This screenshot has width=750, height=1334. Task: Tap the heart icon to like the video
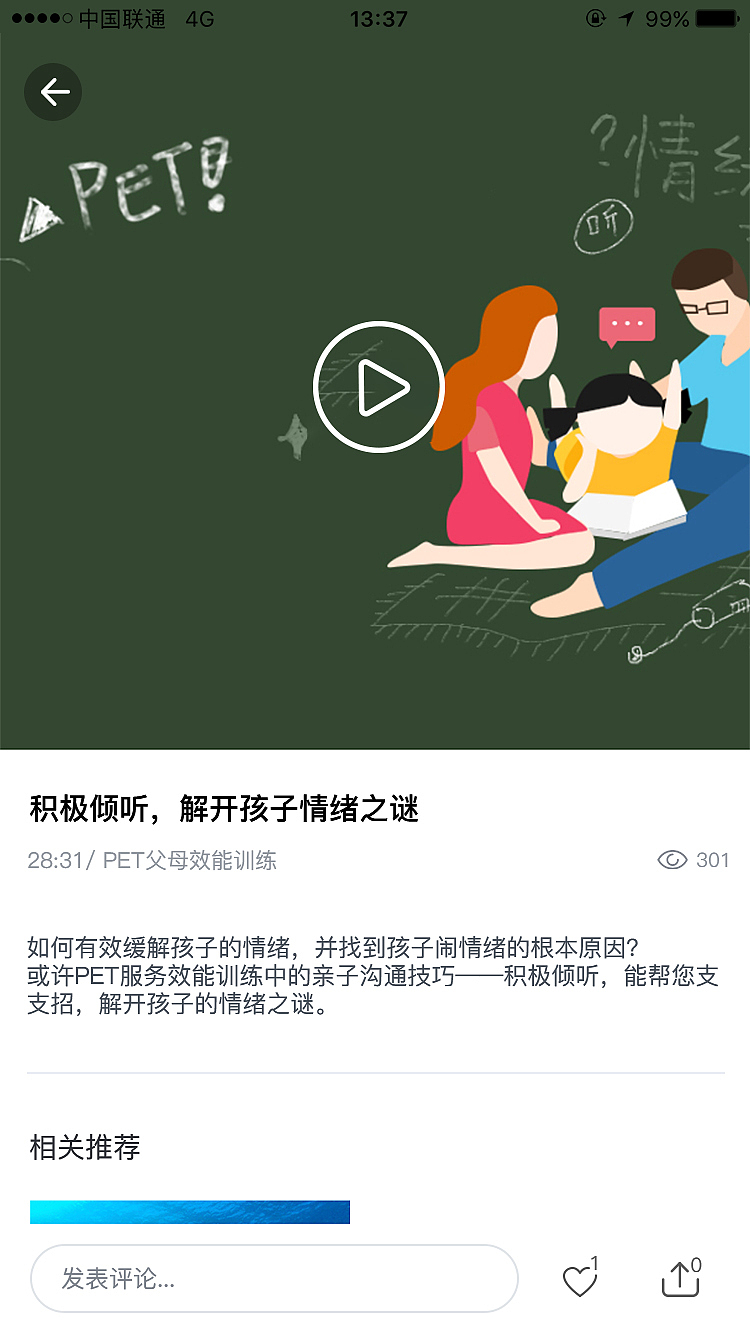578,1280
